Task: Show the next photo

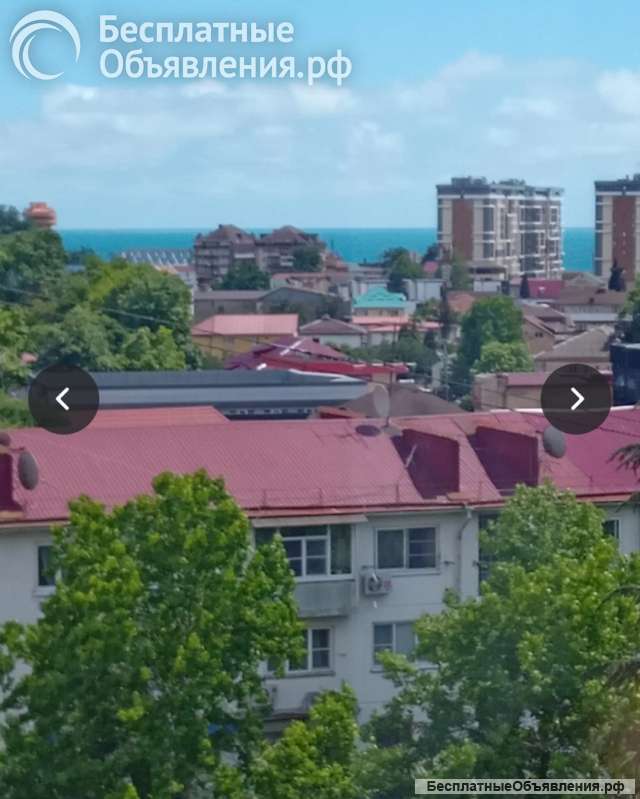Action: 576,399
